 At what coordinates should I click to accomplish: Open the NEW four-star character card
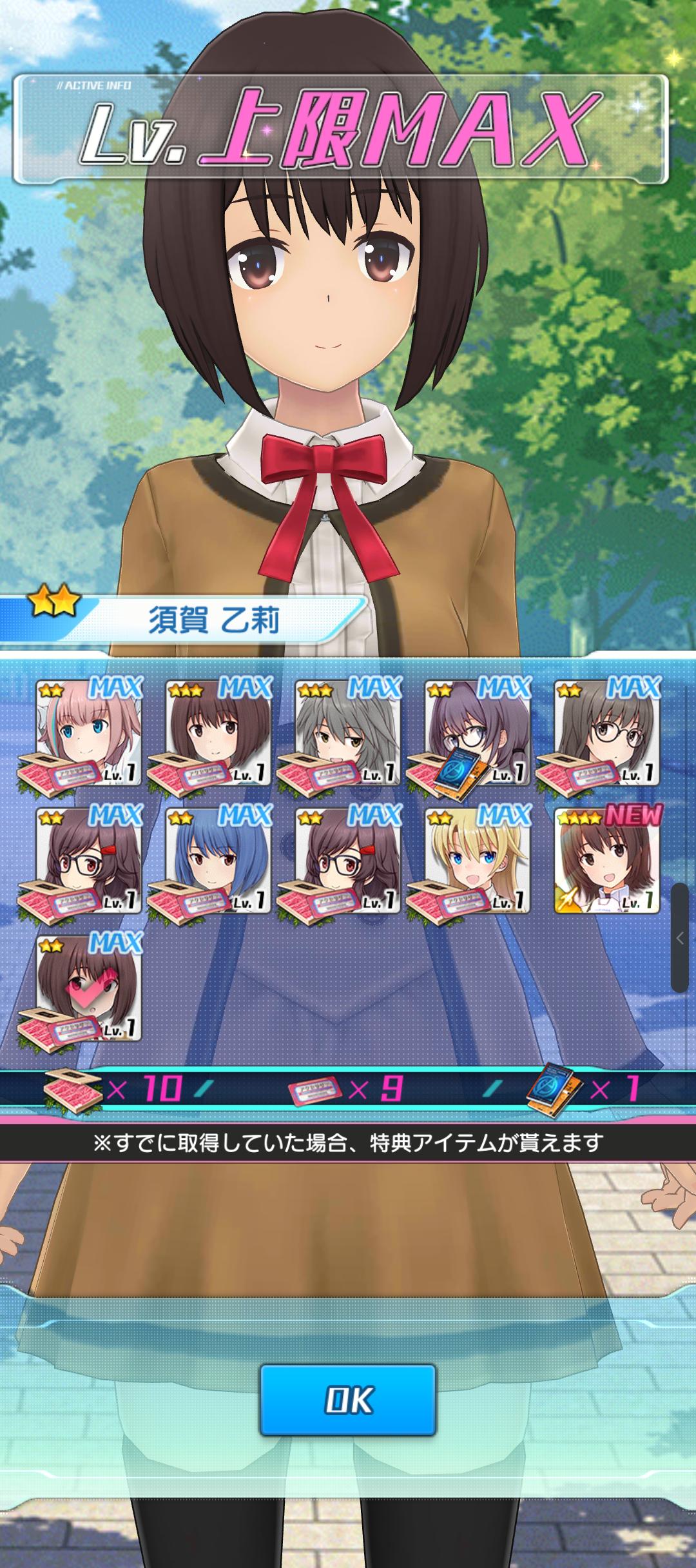(607, 861)
